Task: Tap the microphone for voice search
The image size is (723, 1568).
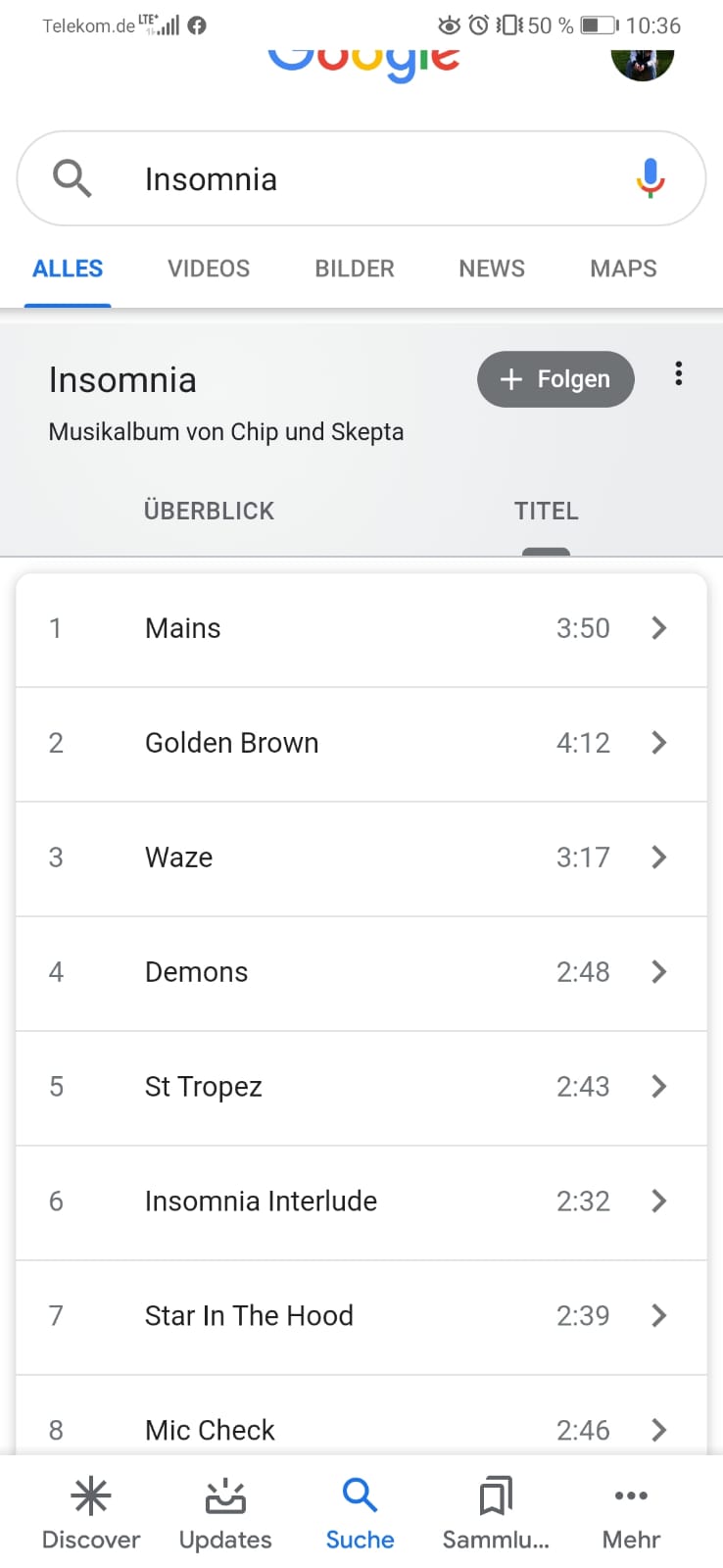Action: (650, 178)
